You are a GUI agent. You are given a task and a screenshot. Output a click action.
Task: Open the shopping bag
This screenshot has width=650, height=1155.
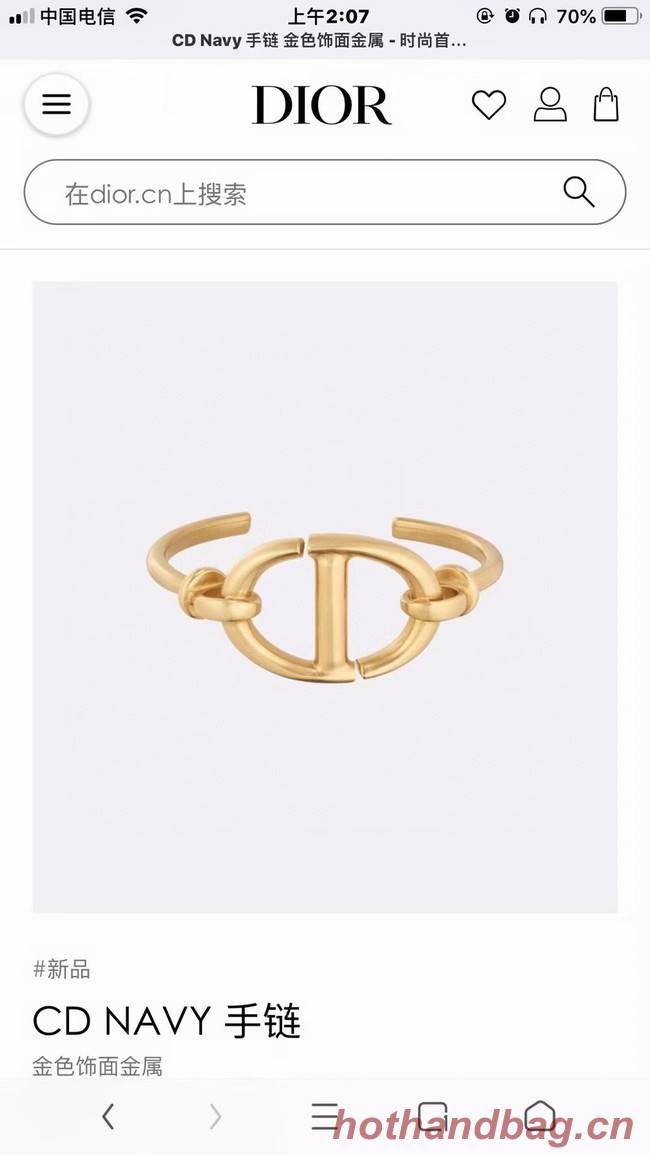[606, 105]
